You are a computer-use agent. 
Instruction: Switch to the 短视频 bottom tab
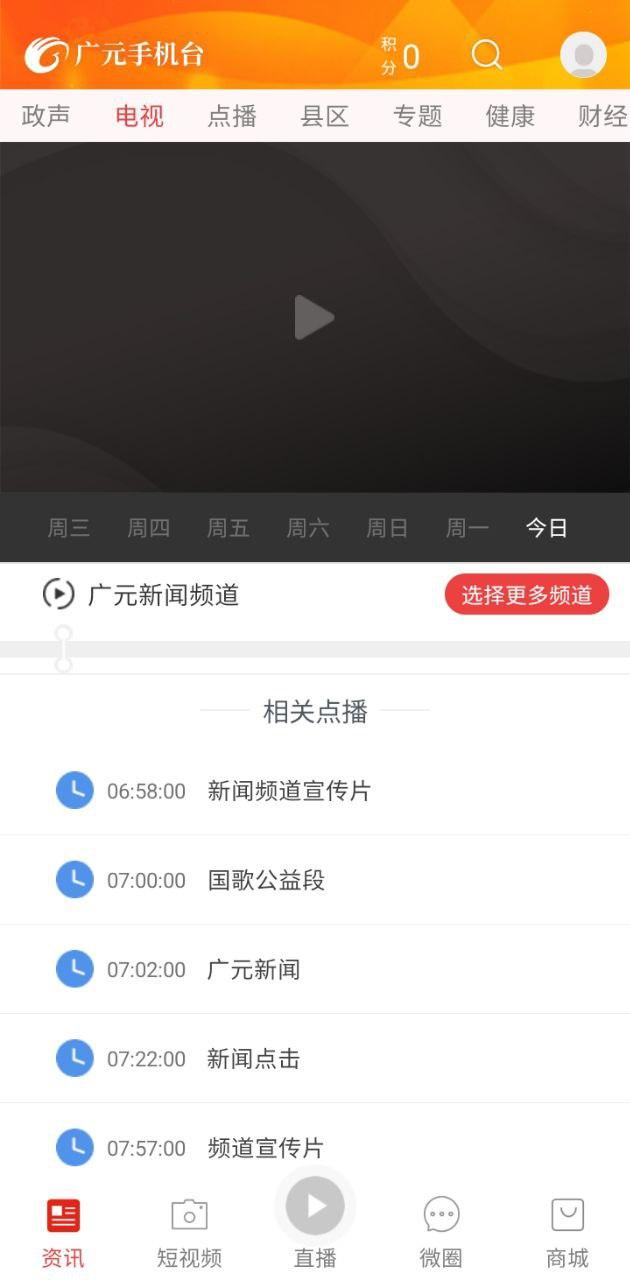[189, 1231]
